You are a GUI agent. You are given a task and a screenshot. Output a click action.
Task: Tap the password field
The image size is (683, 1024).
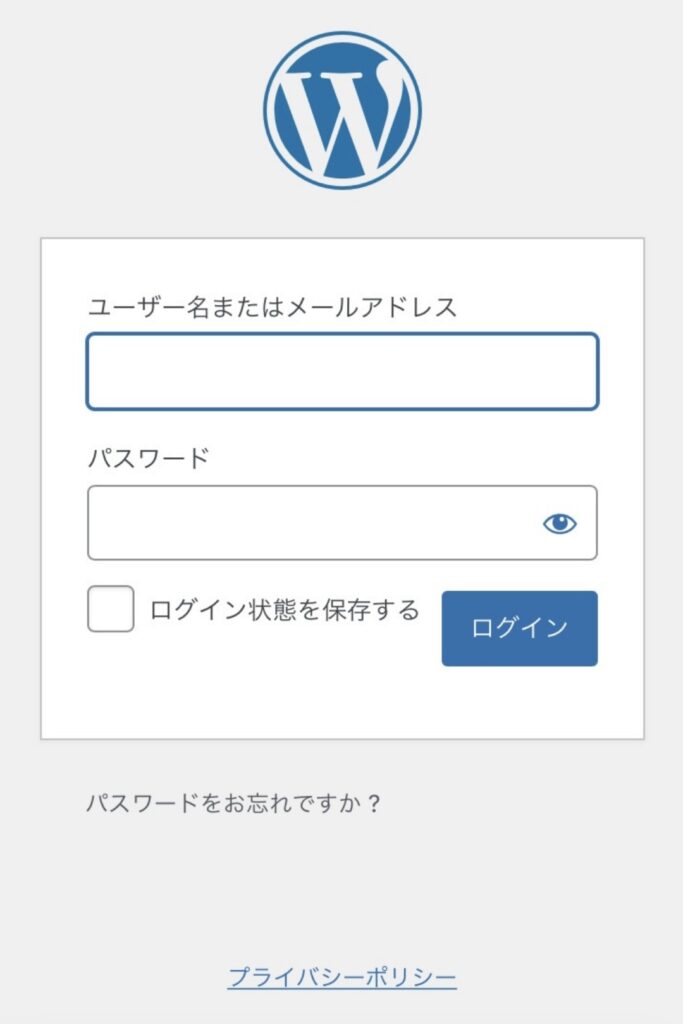310,523
